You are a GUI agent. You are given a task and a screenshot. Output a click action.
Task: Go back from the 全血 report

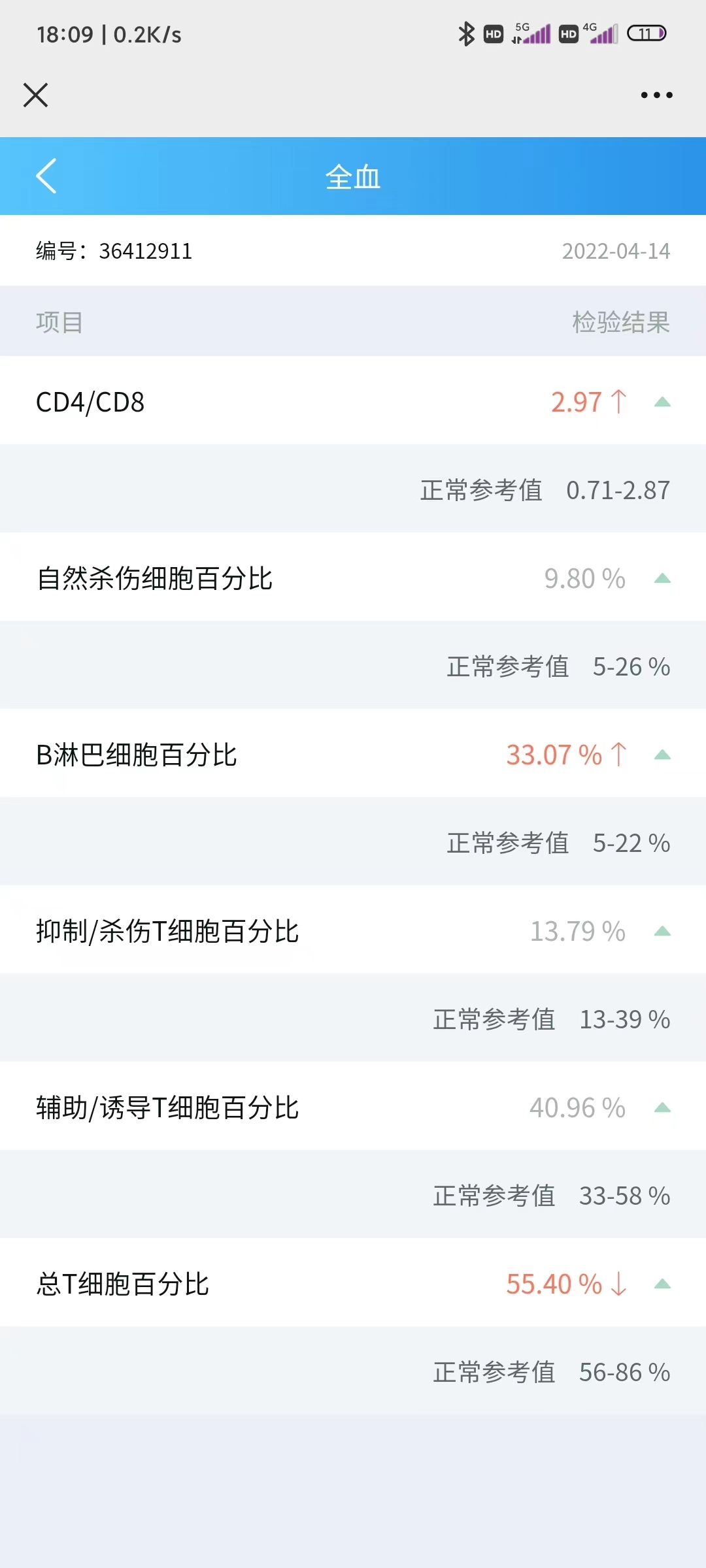pos(46,176)
